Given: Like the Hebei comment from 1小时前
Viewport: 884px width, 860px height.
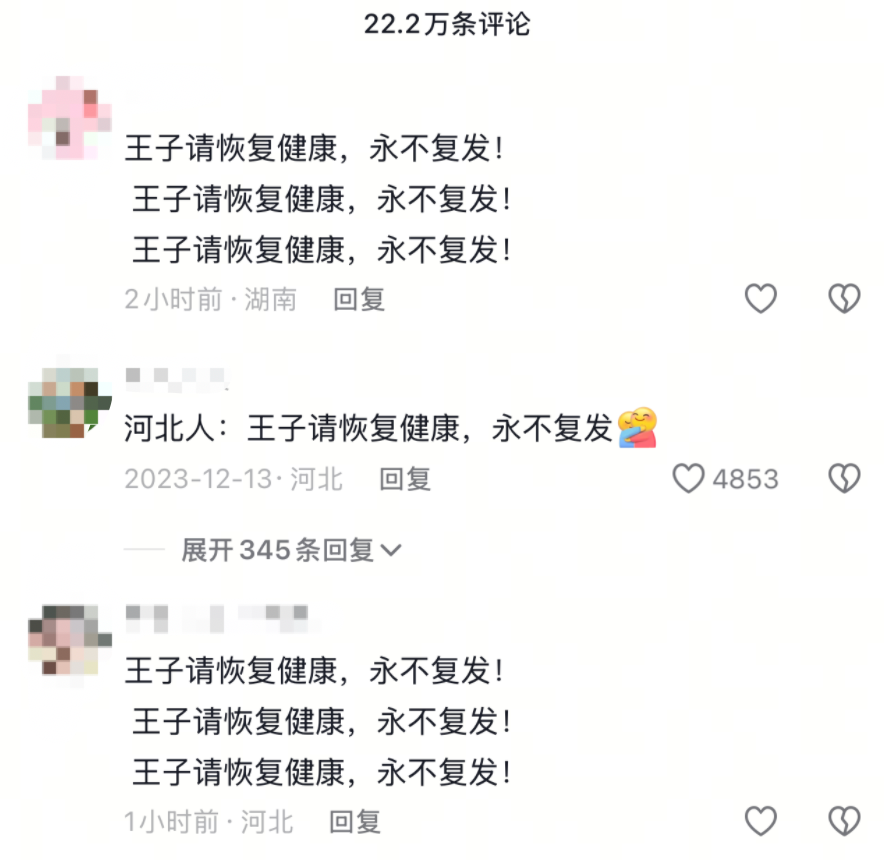Looking at the screenshot, I should point(761,821).
